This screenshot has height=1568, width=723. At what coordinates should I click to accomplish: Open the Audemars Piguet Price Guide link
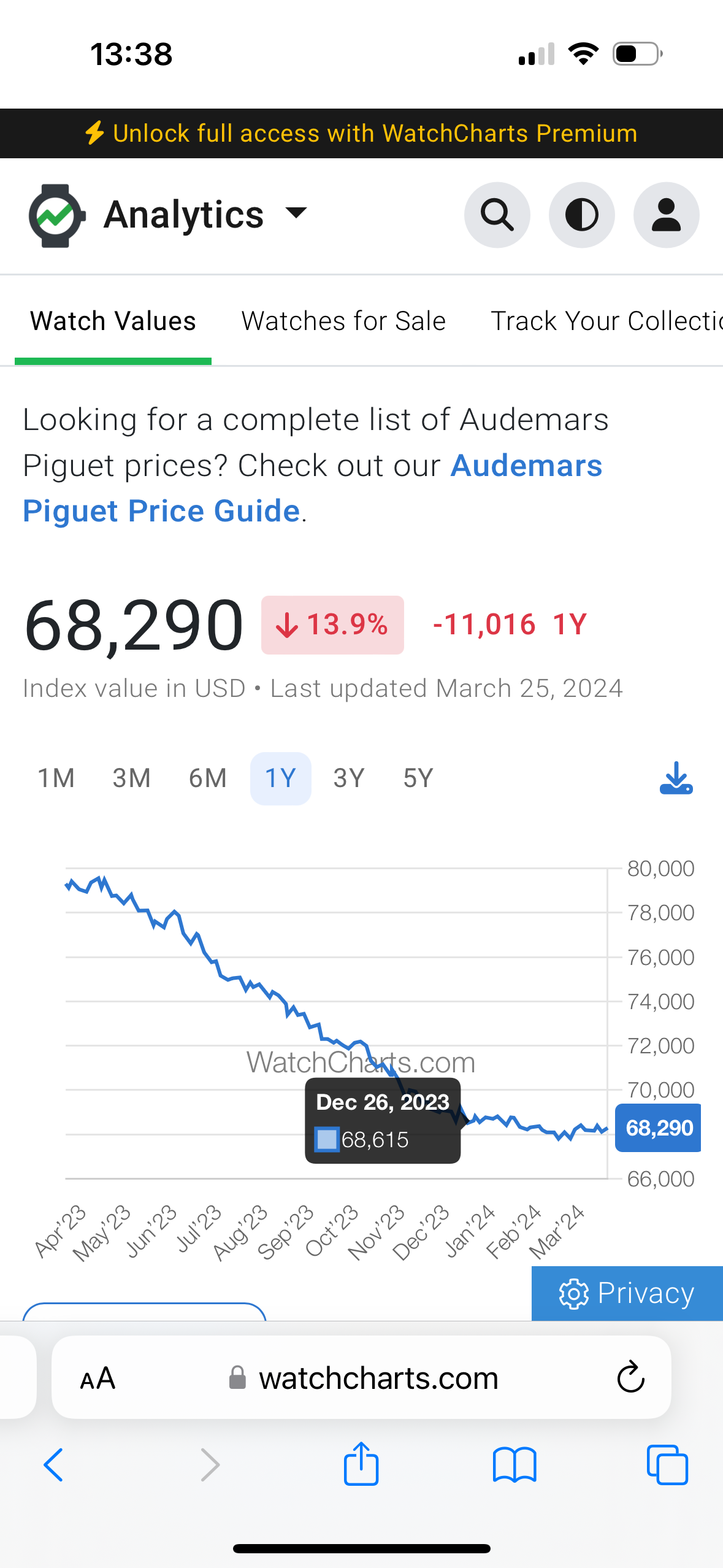pos(313,488)
